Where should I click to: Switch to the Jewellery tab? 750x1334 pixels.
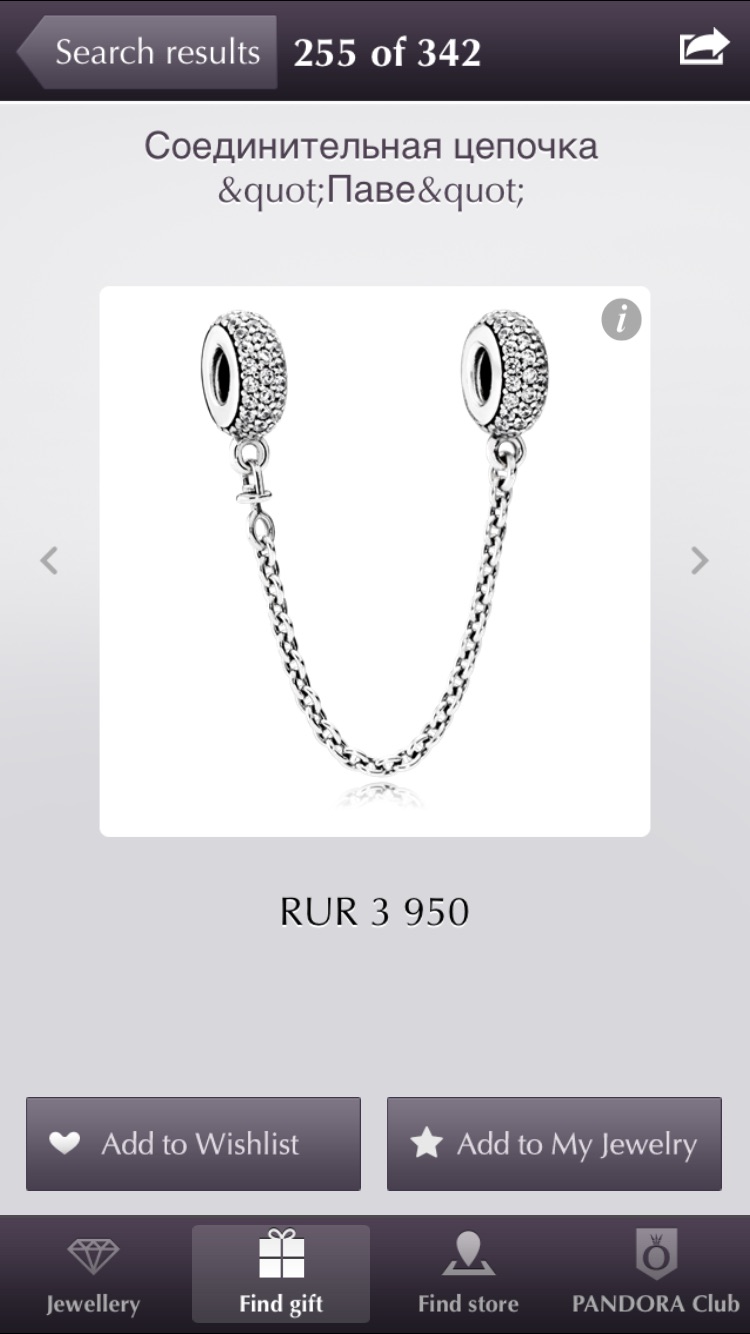pos(93,1275)
